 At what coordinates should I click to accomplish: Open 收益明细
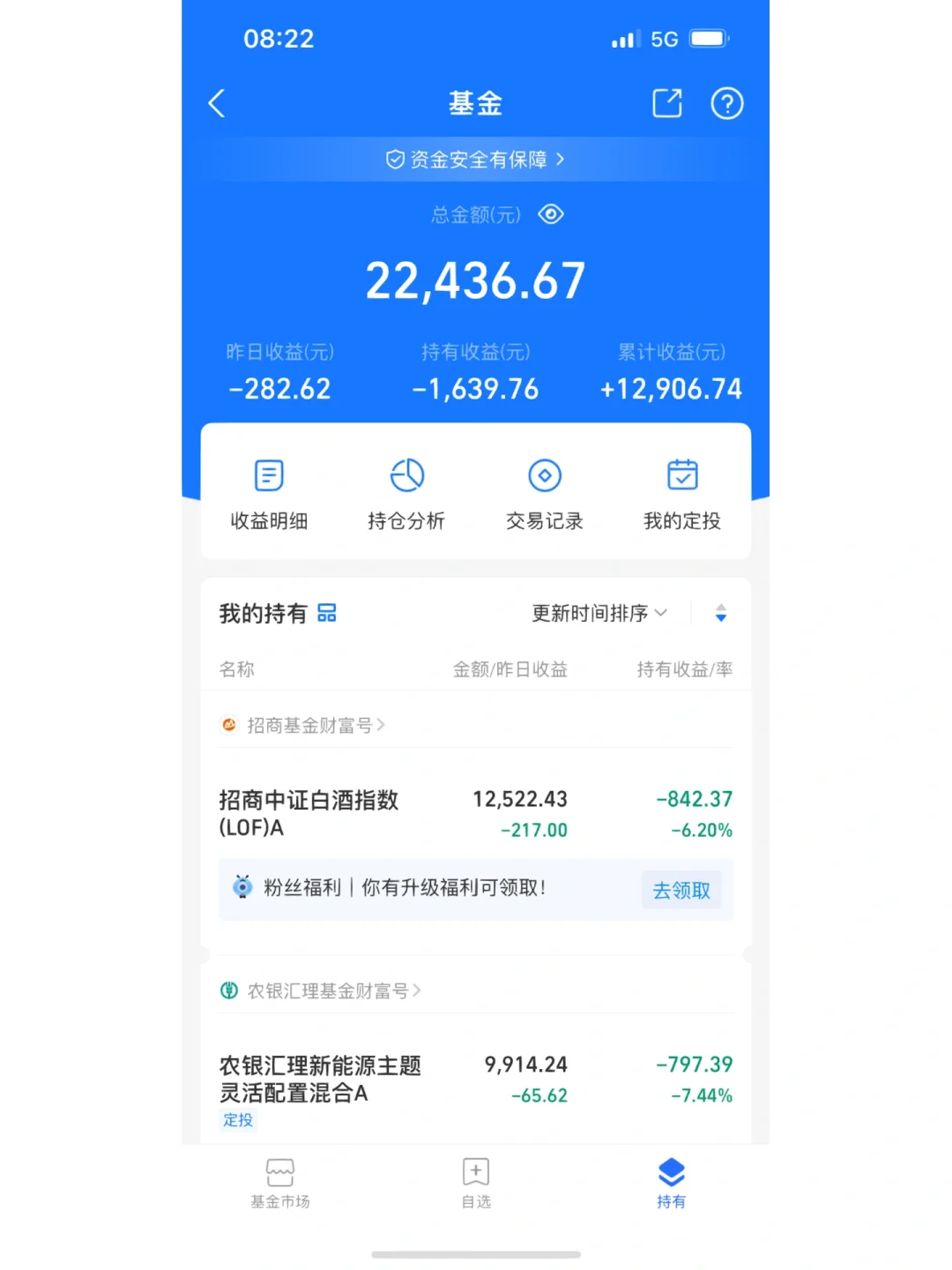point(269,494)
